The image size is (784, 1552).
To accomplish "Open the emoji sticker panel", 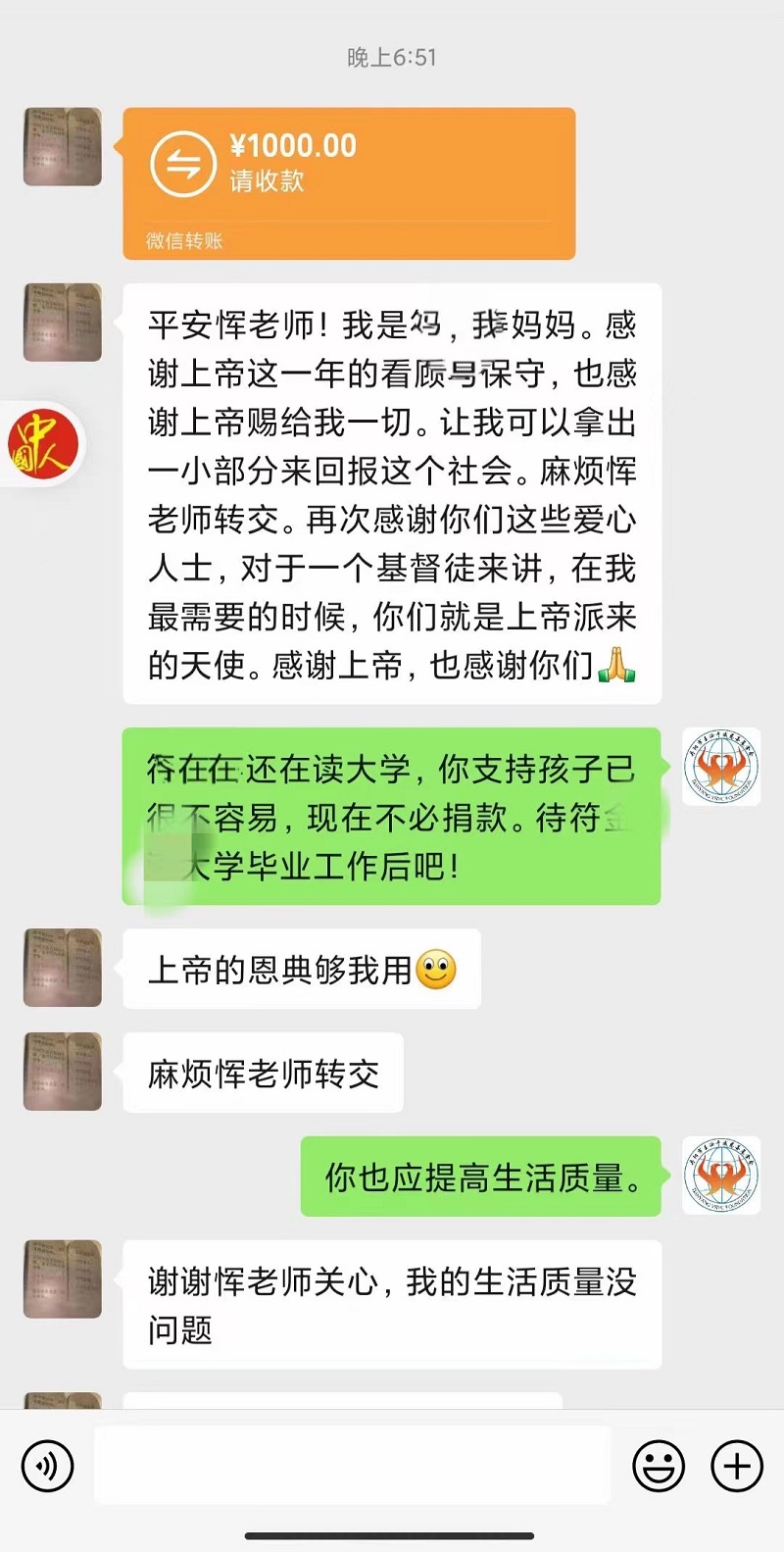I will pos(659,1467).
